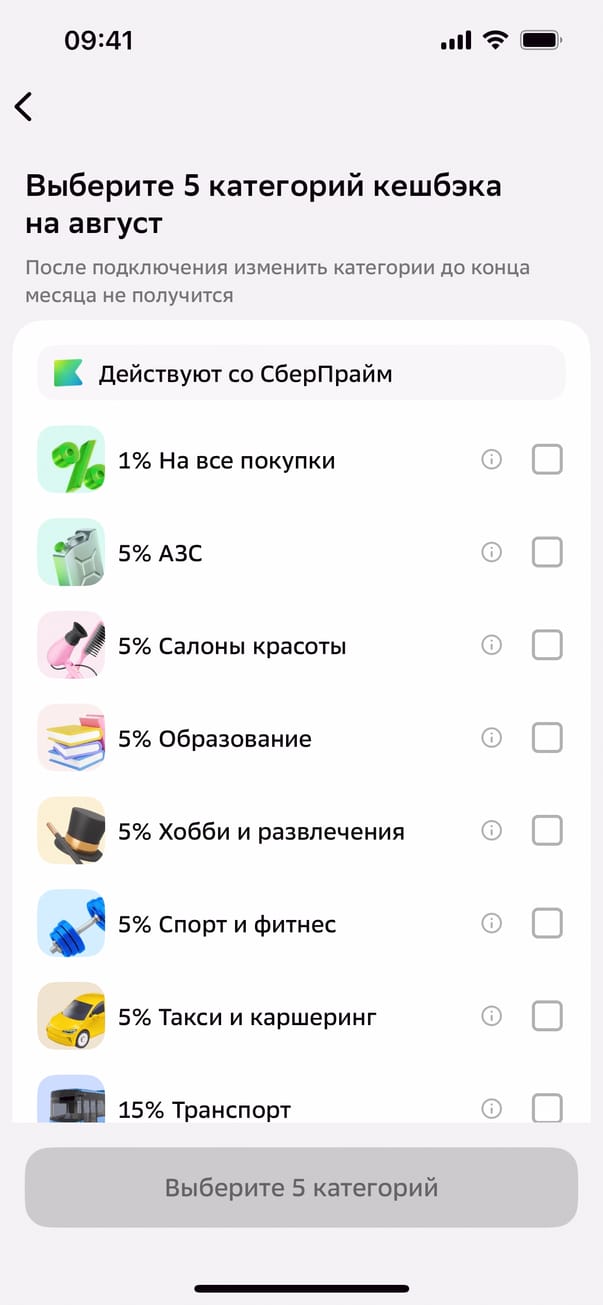Viewport: 603px width, 1305px height.
Task: See info for 5% Спорт и фитнес
Action: coord(491,923)
